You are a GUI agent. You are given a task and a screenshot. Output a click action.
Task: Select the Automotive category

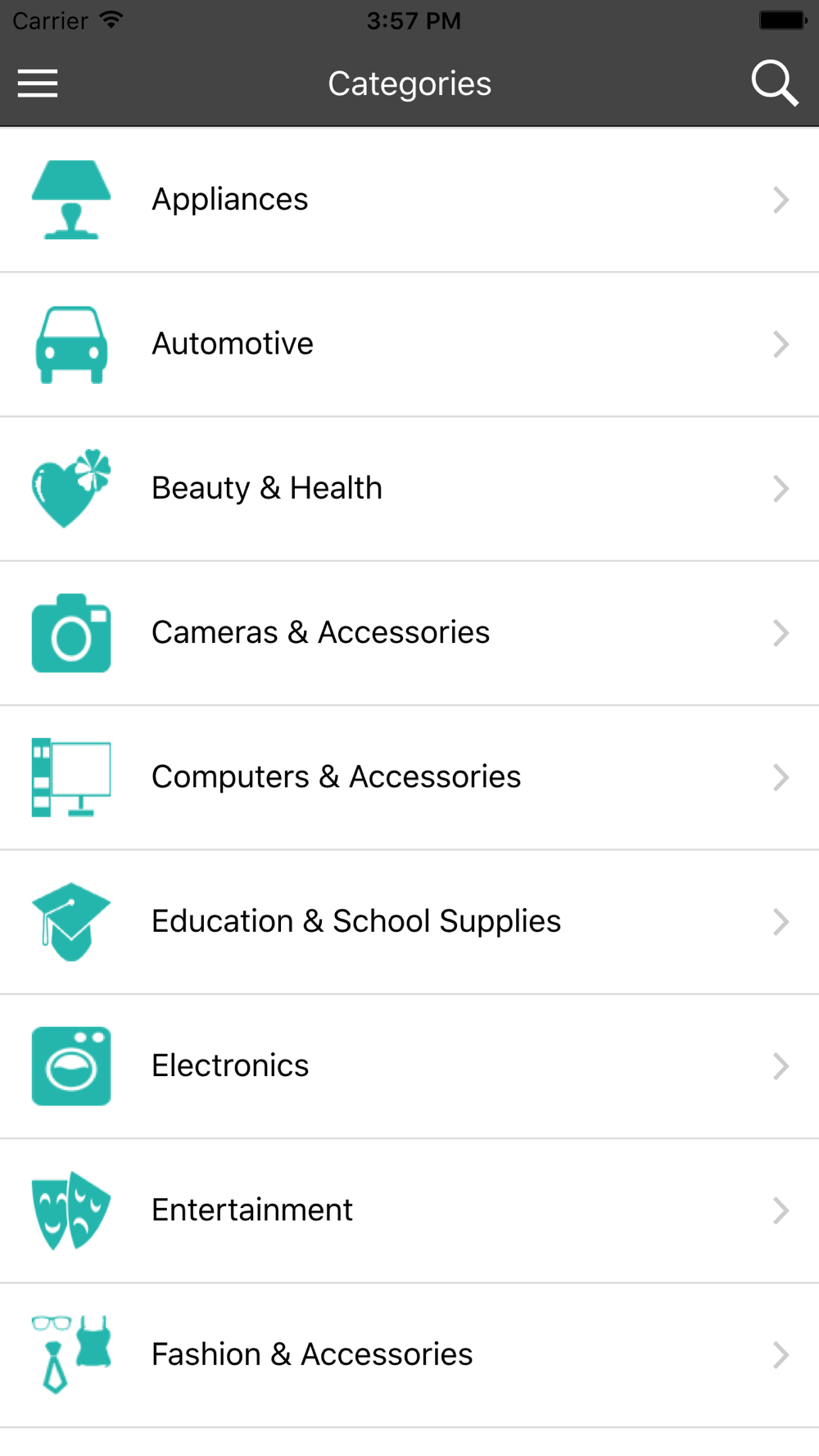(x=409, y=345)
